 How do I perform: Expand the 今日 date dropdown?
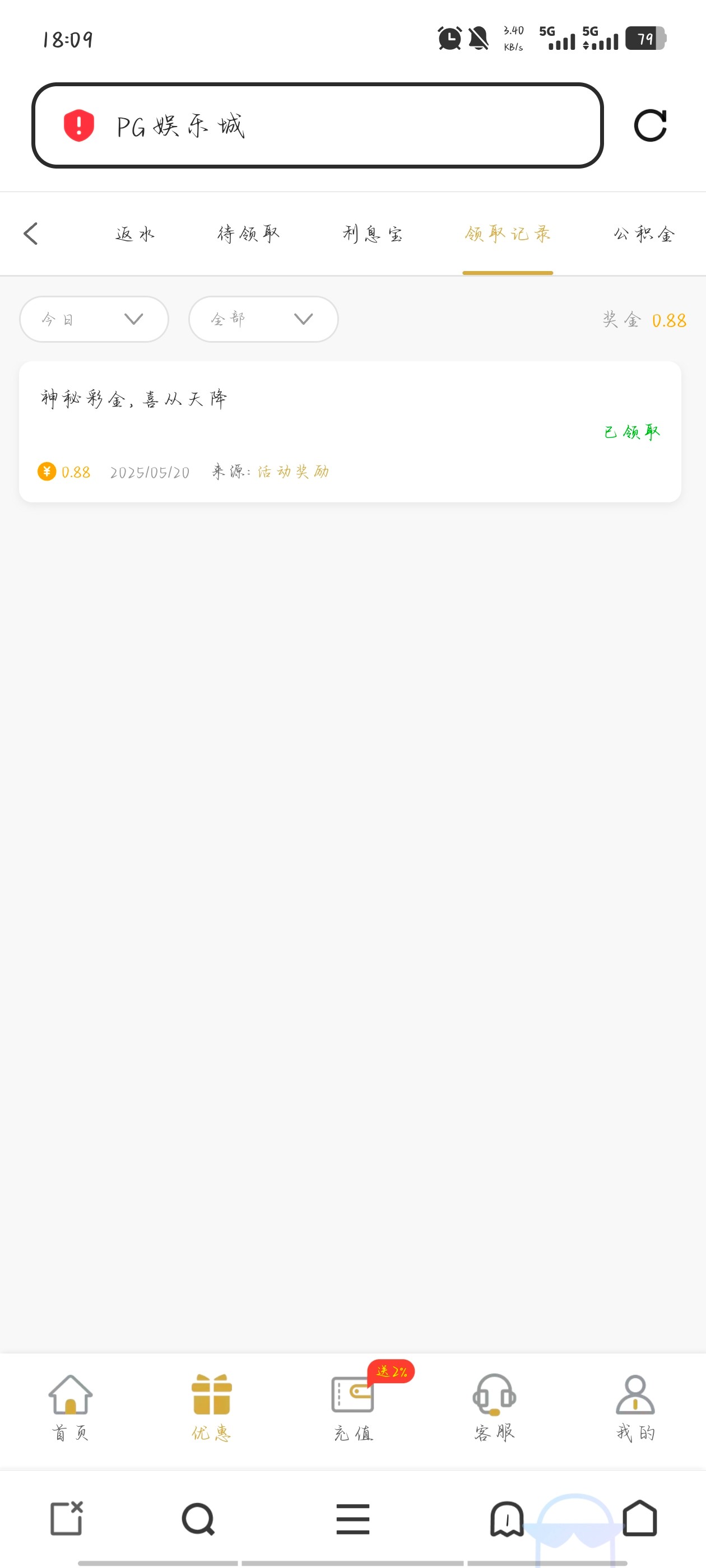coord(94,319)
